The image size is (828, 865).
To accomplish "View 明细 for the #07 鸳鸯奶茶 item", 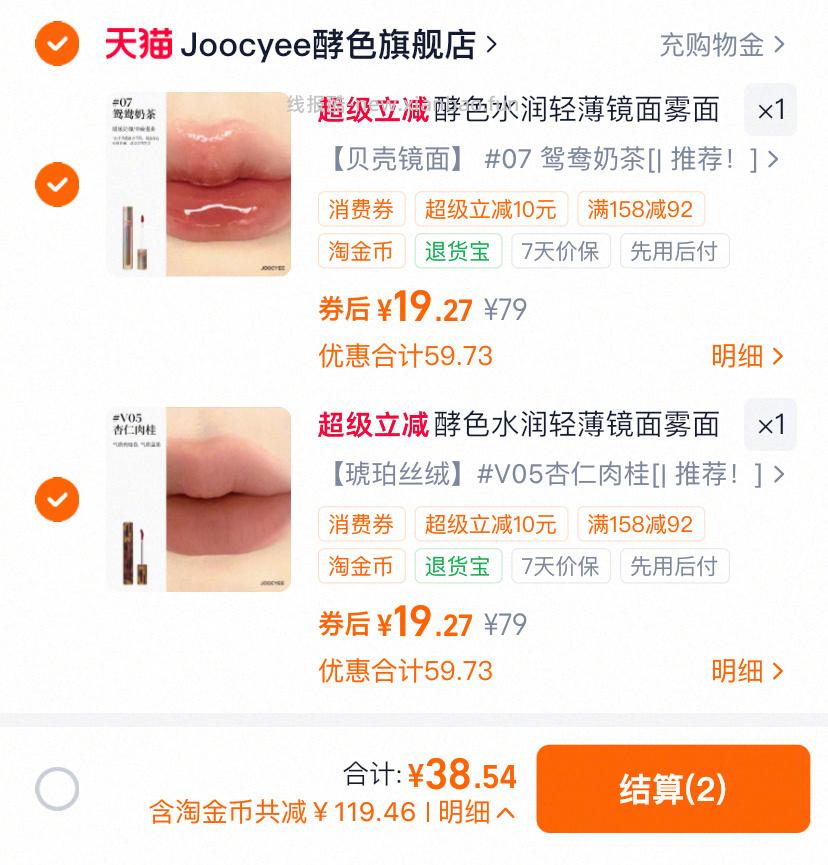I will [746, 356].
